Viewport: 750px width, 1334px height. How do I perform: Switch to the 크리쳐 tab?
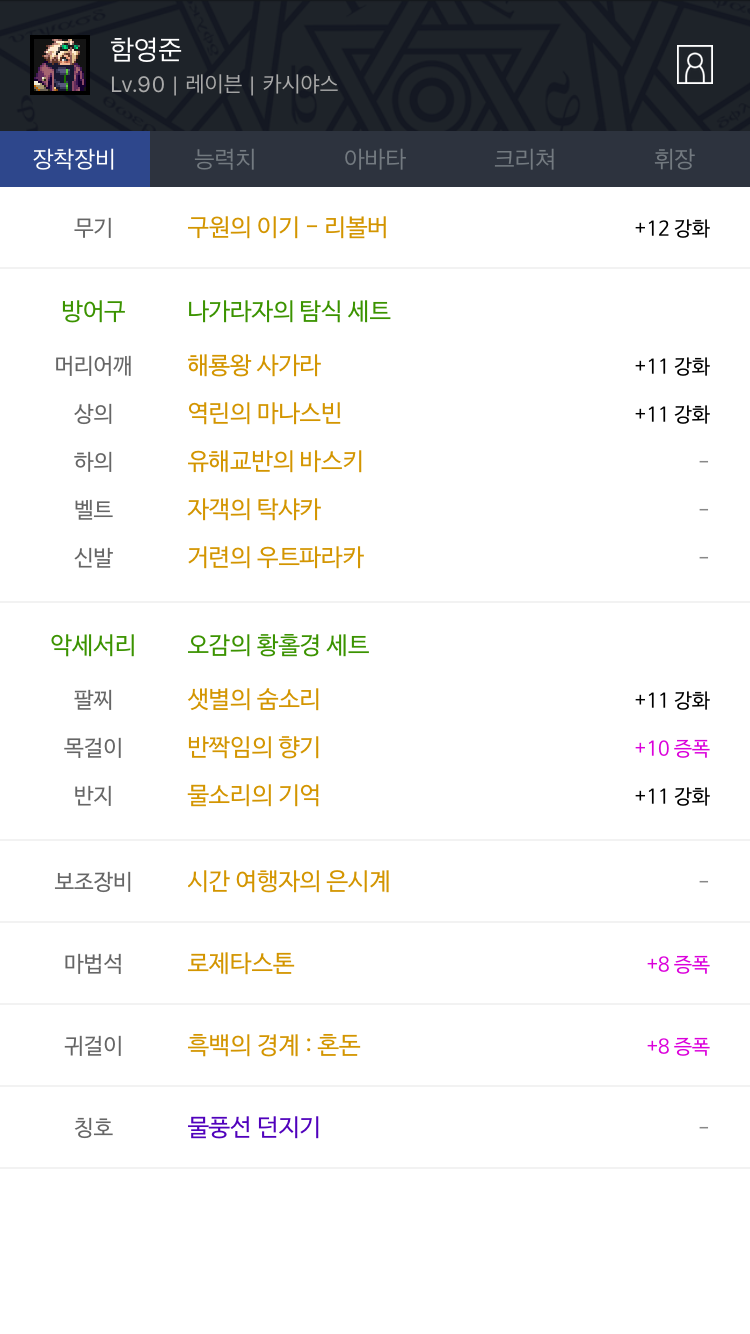point(525,159)
